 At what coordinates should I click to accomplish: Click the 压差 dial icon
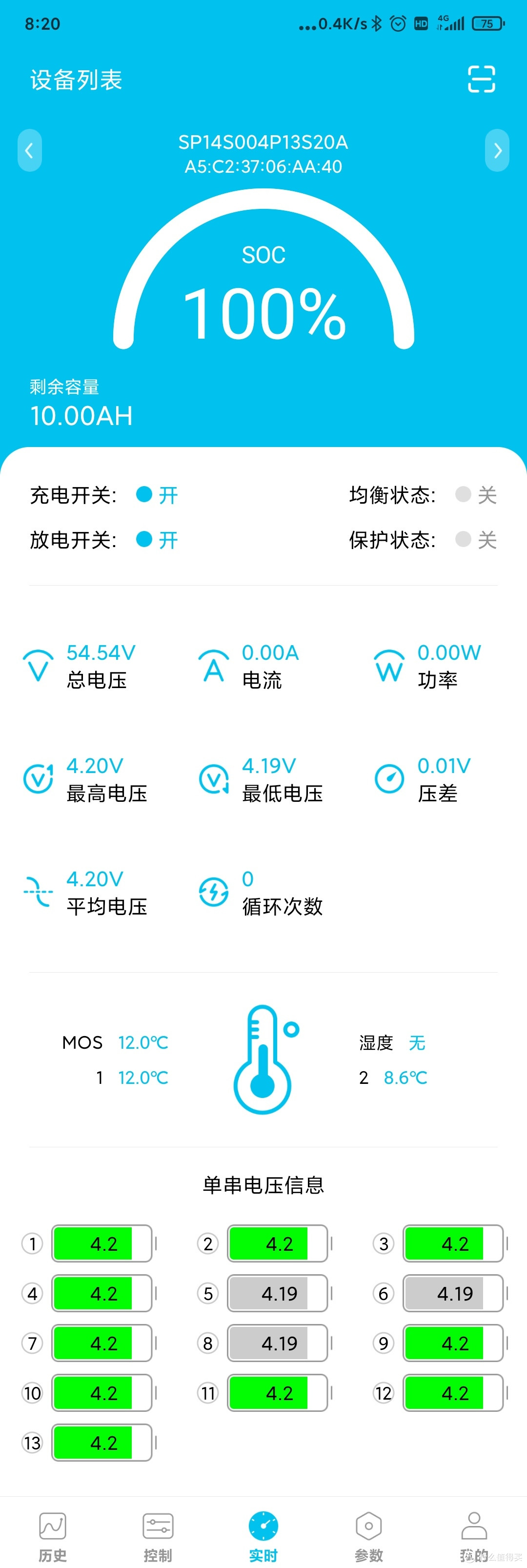(389, 779)
